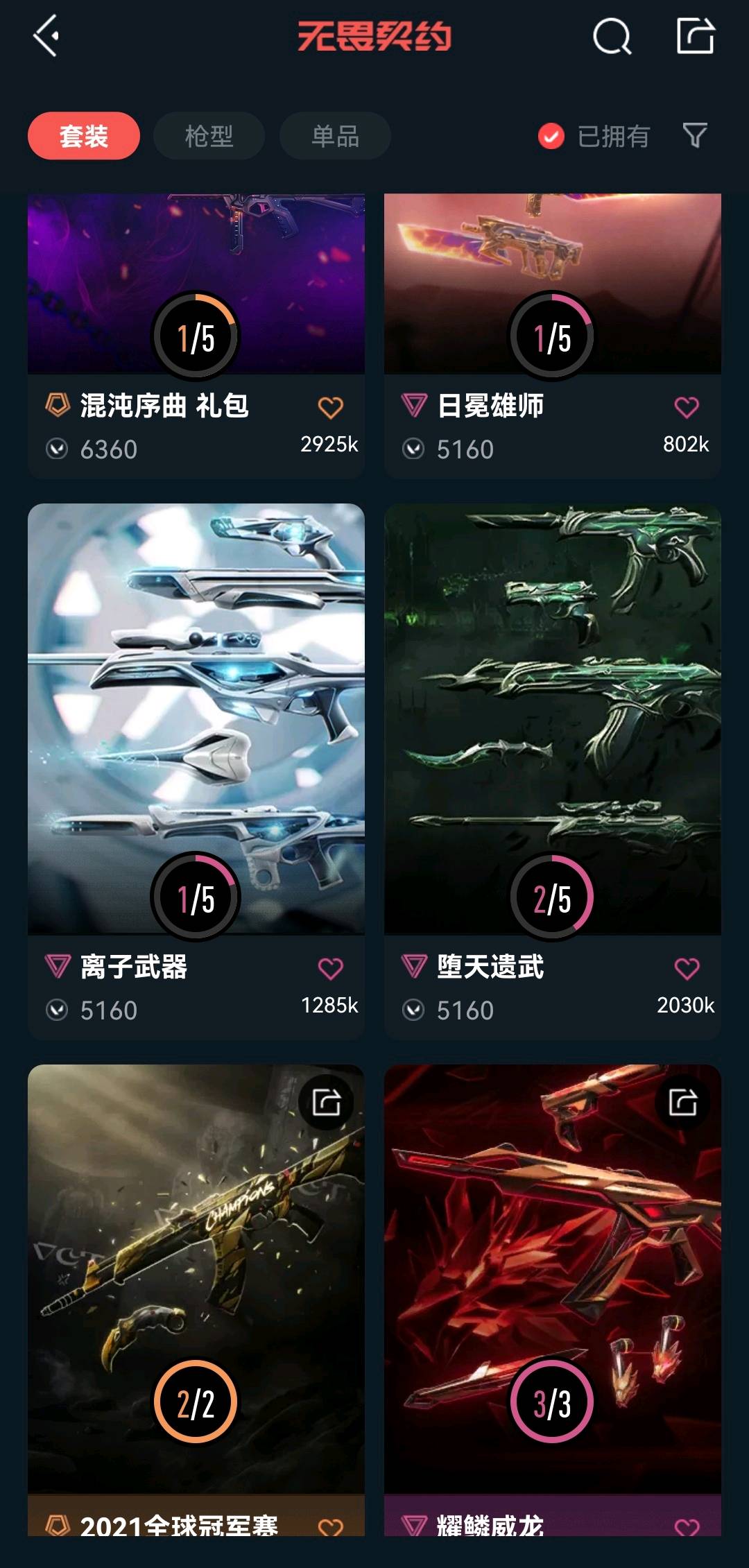
Task: Select the 套装 tab
Action: (x=84, y=136)
